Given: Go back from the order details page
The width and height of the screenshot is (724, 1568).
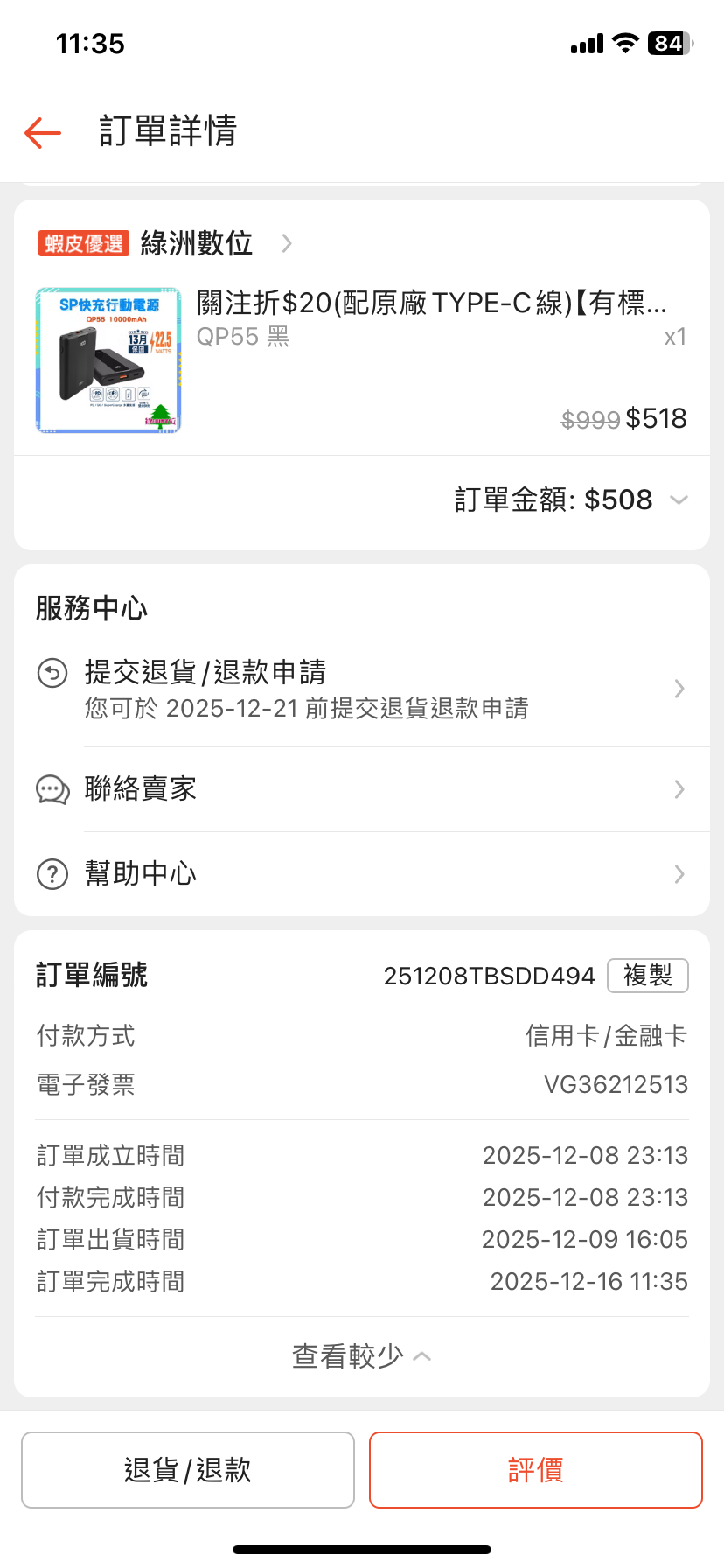Looking at the screenshot, I should pos(43,133).
